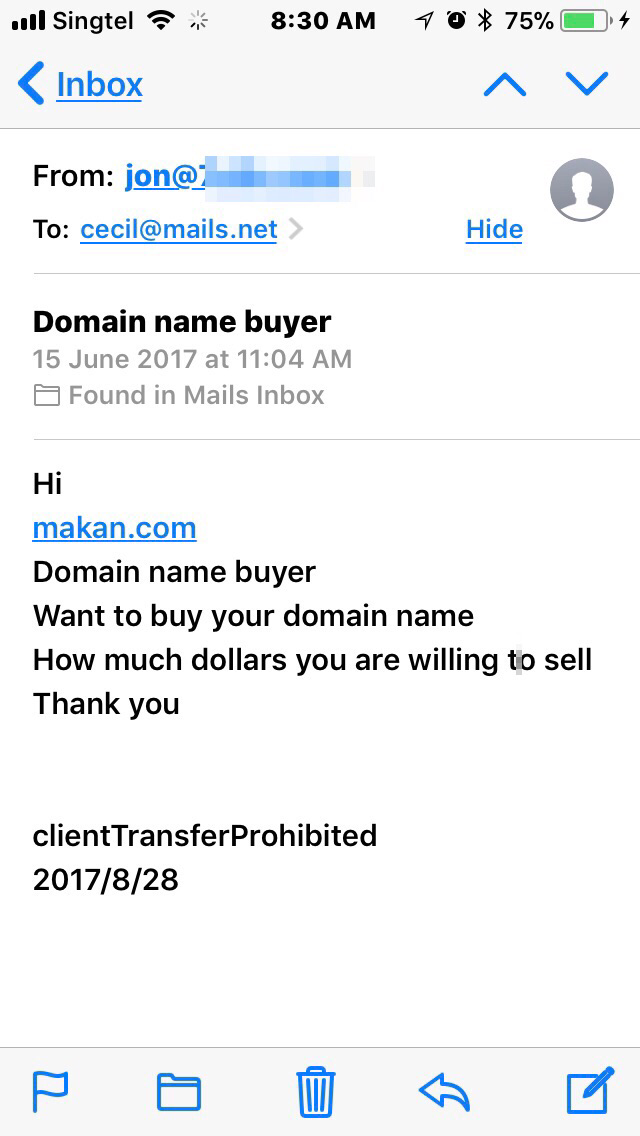This screenshot has height=1136, width=640.
Task: Show the previous message with the up arrow
Action: [504, 84]
